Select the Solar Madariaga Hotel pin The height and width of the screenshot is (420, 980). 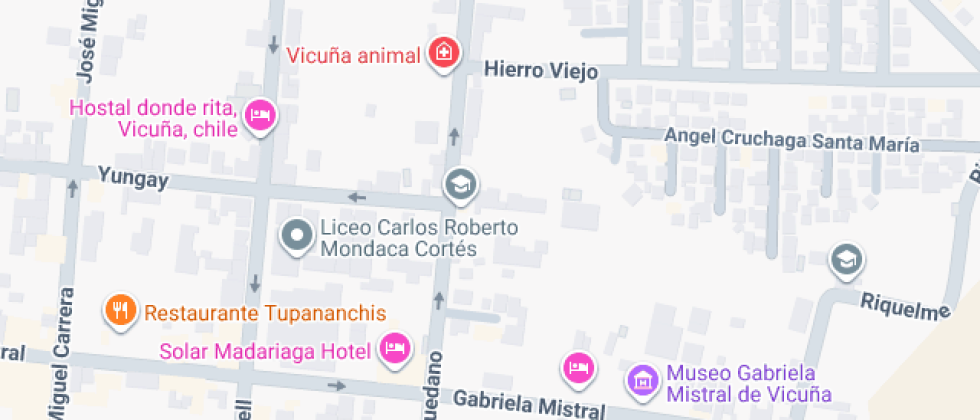click(396, 348)
